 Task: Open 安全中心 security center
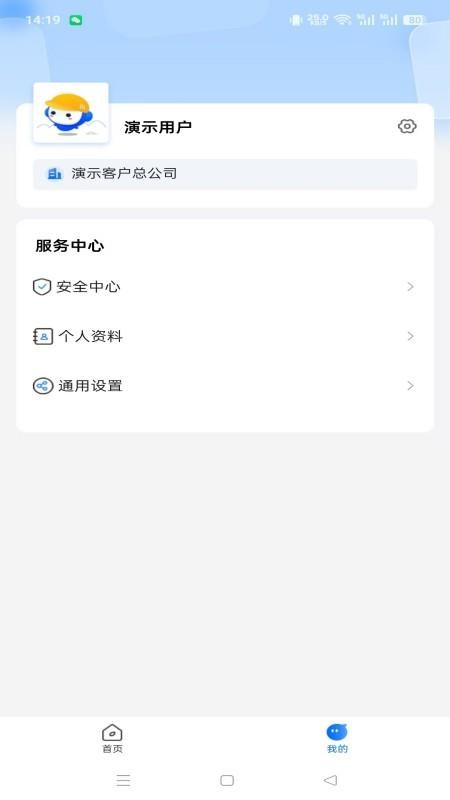coord(225,287)
